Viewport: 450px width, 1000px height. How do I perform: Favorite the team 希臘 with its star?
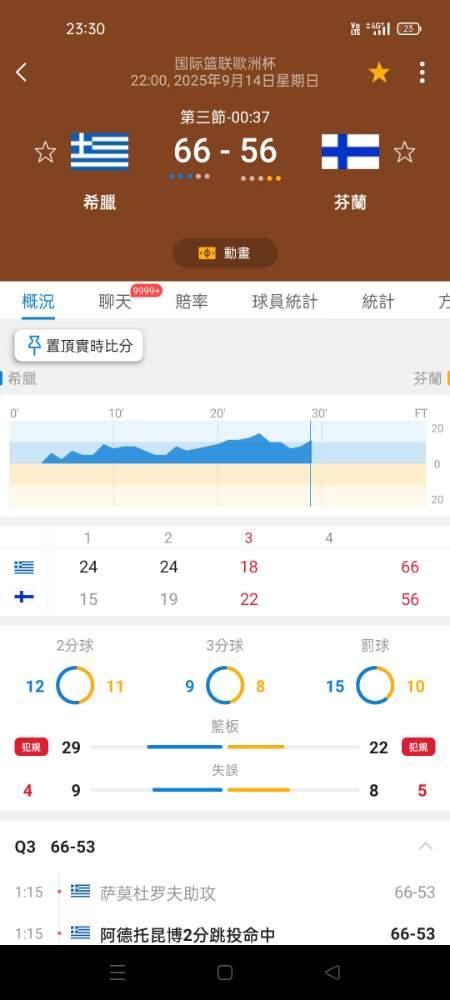pos(45,152)
